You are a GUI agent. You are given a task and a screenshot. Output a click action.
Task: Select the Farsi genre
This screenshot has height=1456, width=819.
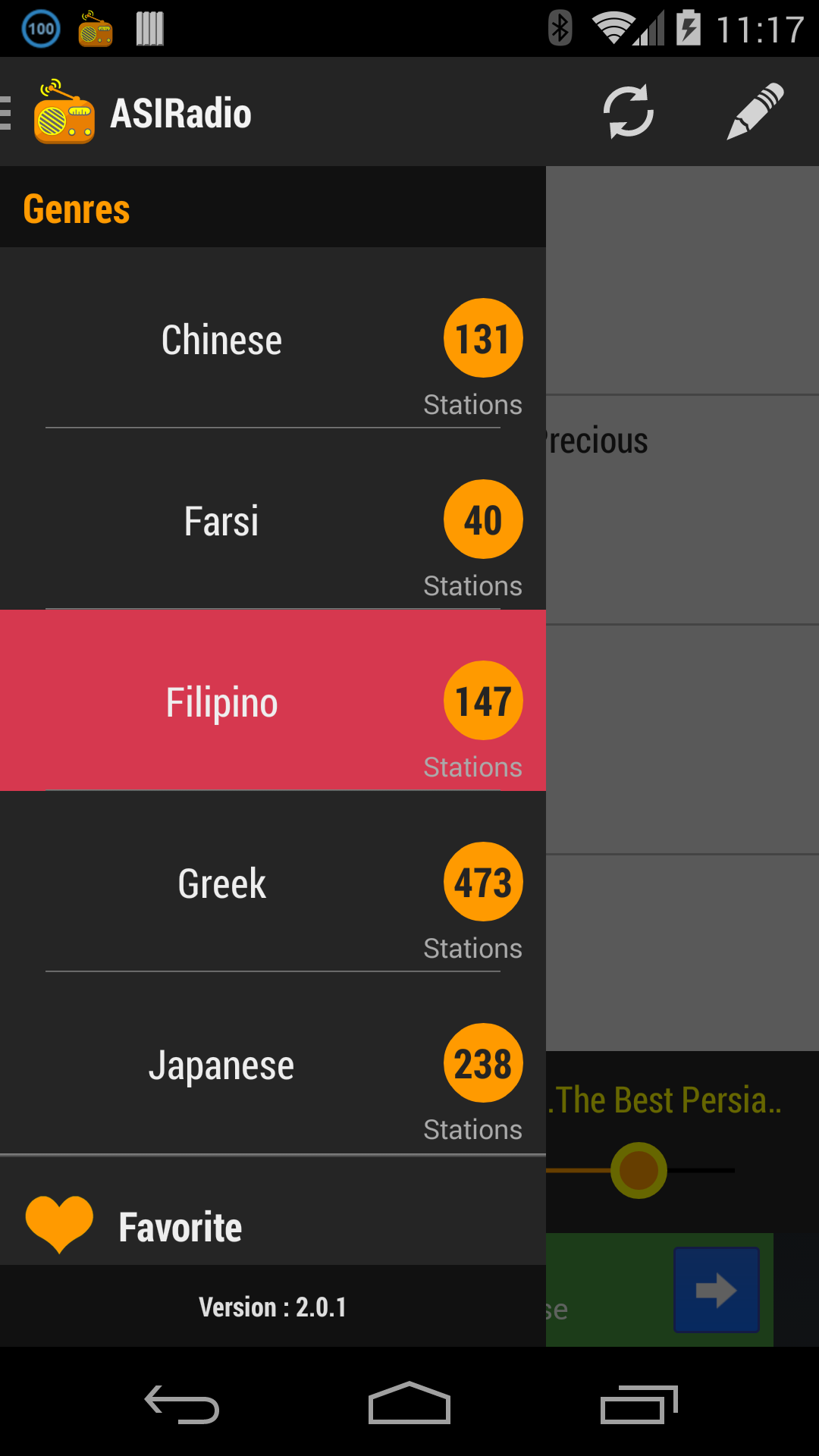(x=221, y=519)
